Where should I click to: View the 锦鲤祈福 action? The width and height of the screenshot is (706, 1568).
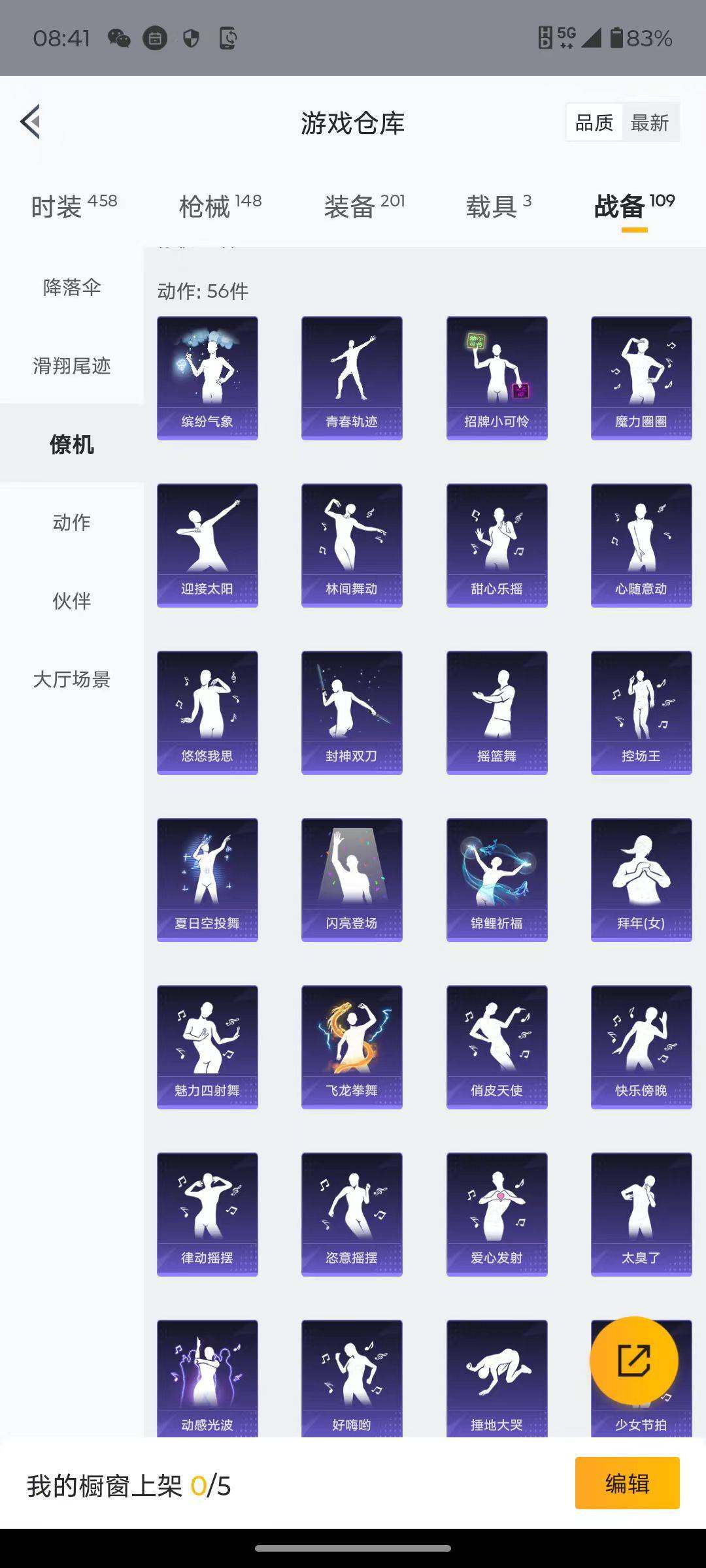pyautogui.click(x=497, y=879)
